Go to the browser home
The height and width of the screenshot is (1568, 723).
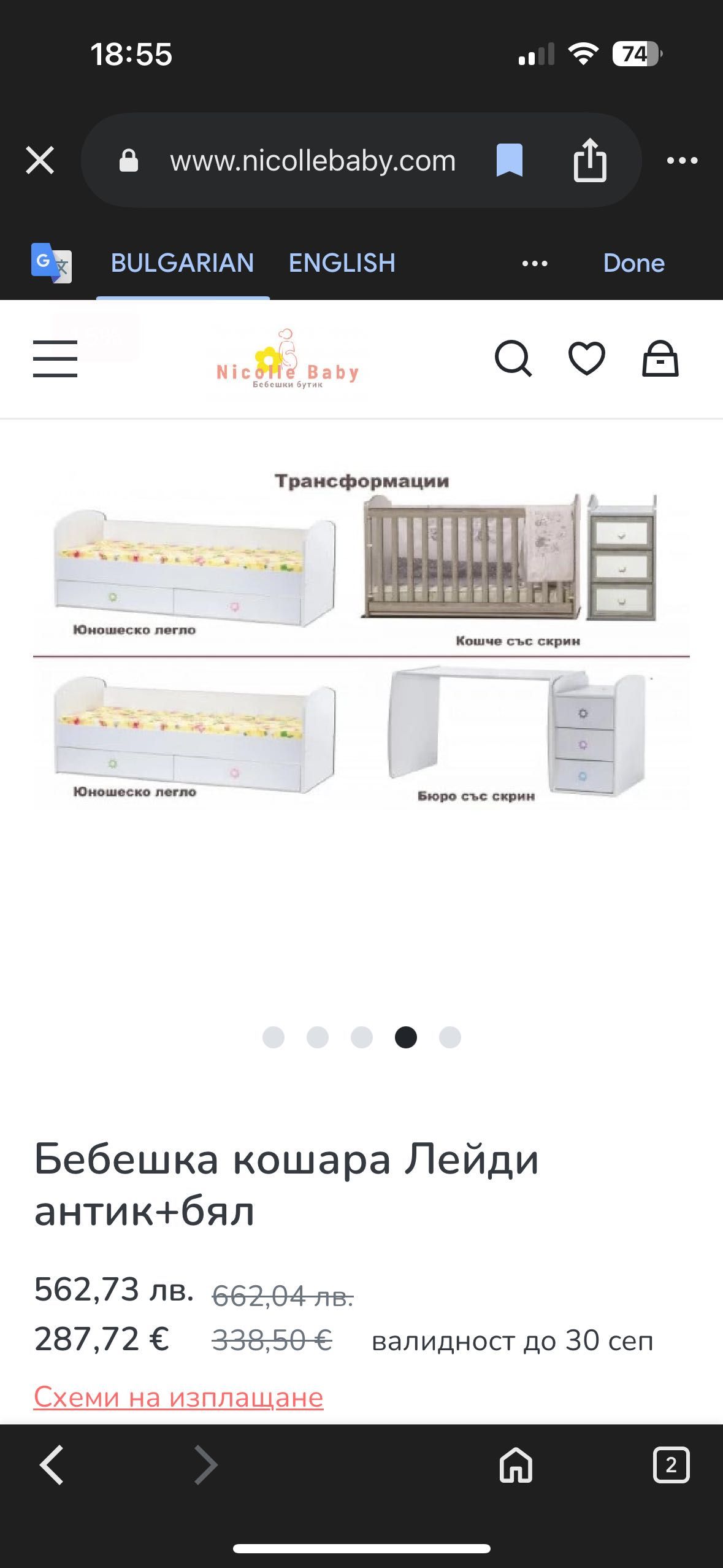click(x=516, y=1466)
